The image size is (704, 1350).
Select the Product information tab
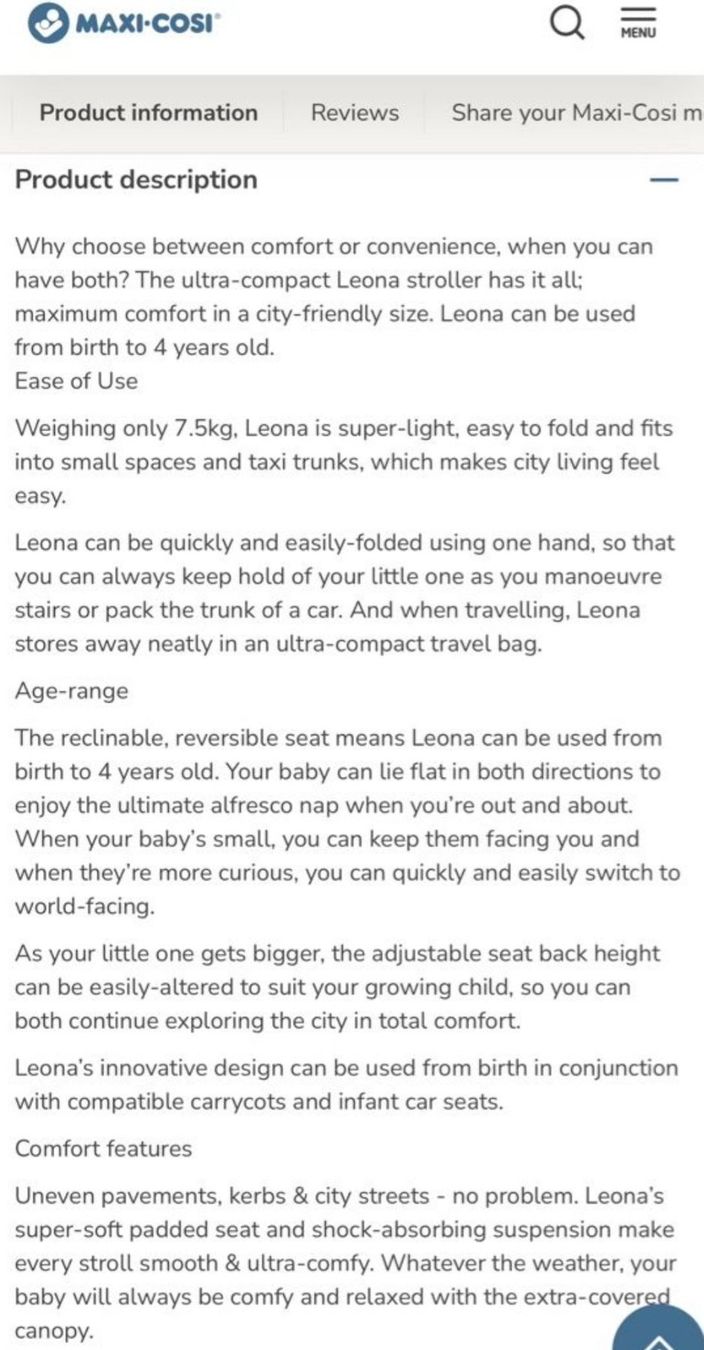click(x=148, y=113)
